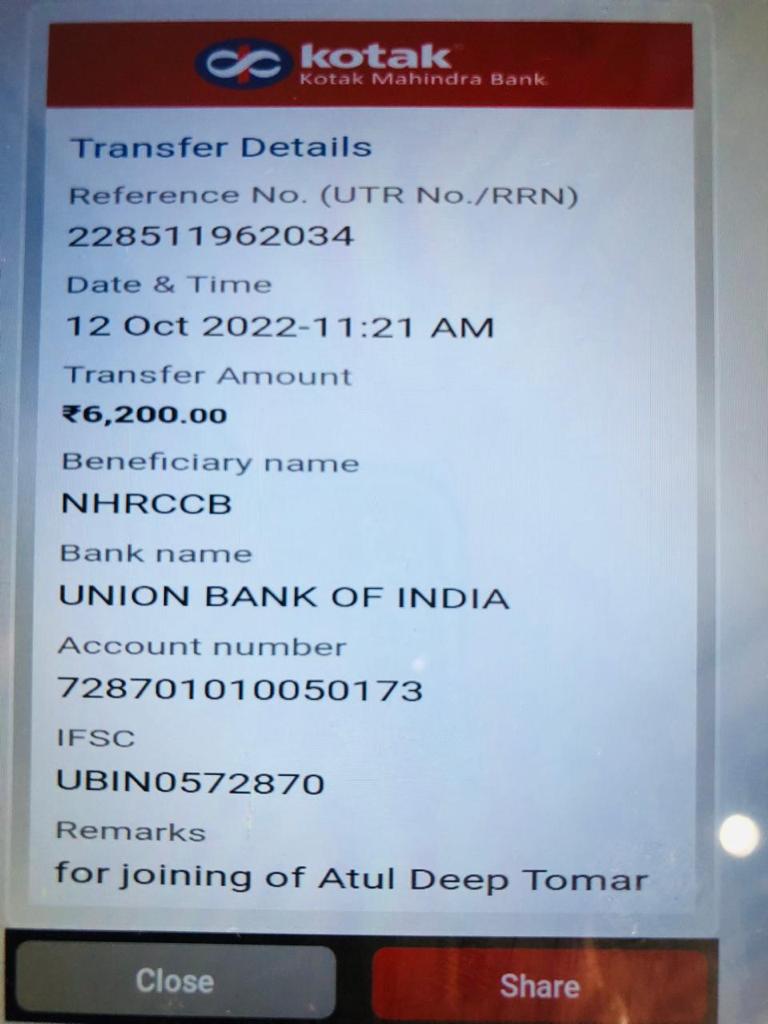Close the transfer details dialog
The image size is (768, 1024).
(175, 981)
